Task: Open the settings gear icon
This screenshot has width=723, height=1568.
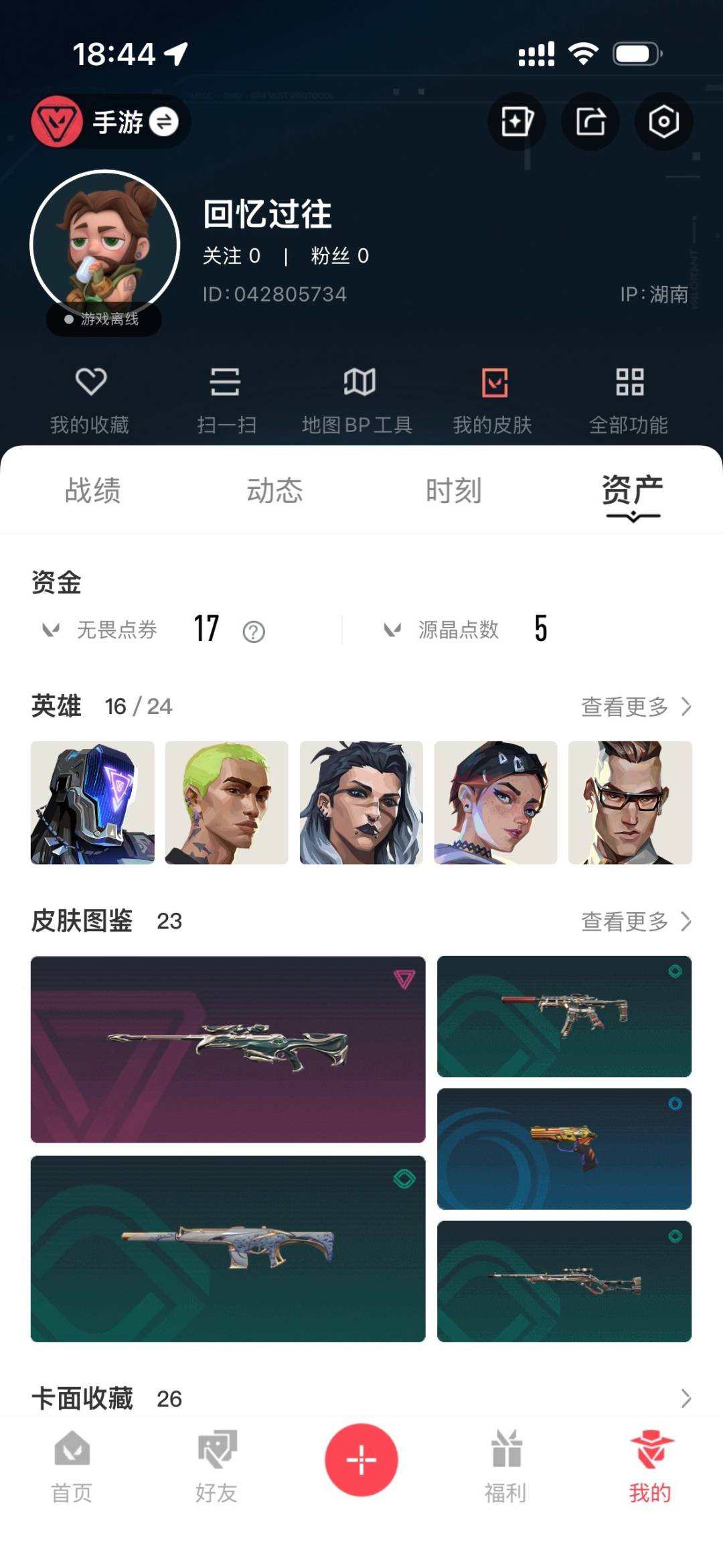Action: click(x=663, y=121)
